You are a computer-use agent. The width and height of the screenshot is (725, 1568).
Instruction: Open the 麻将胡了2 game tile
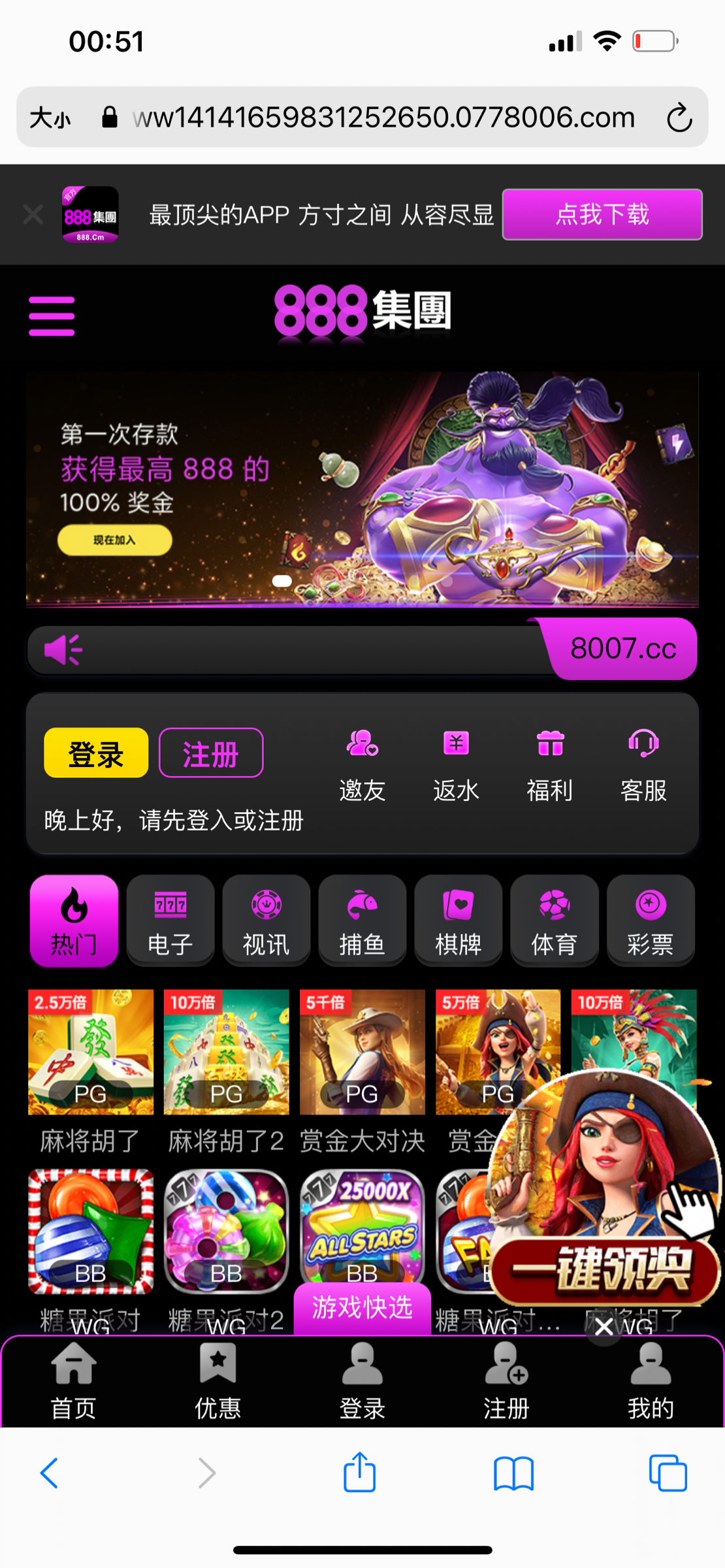[226, 1052]
